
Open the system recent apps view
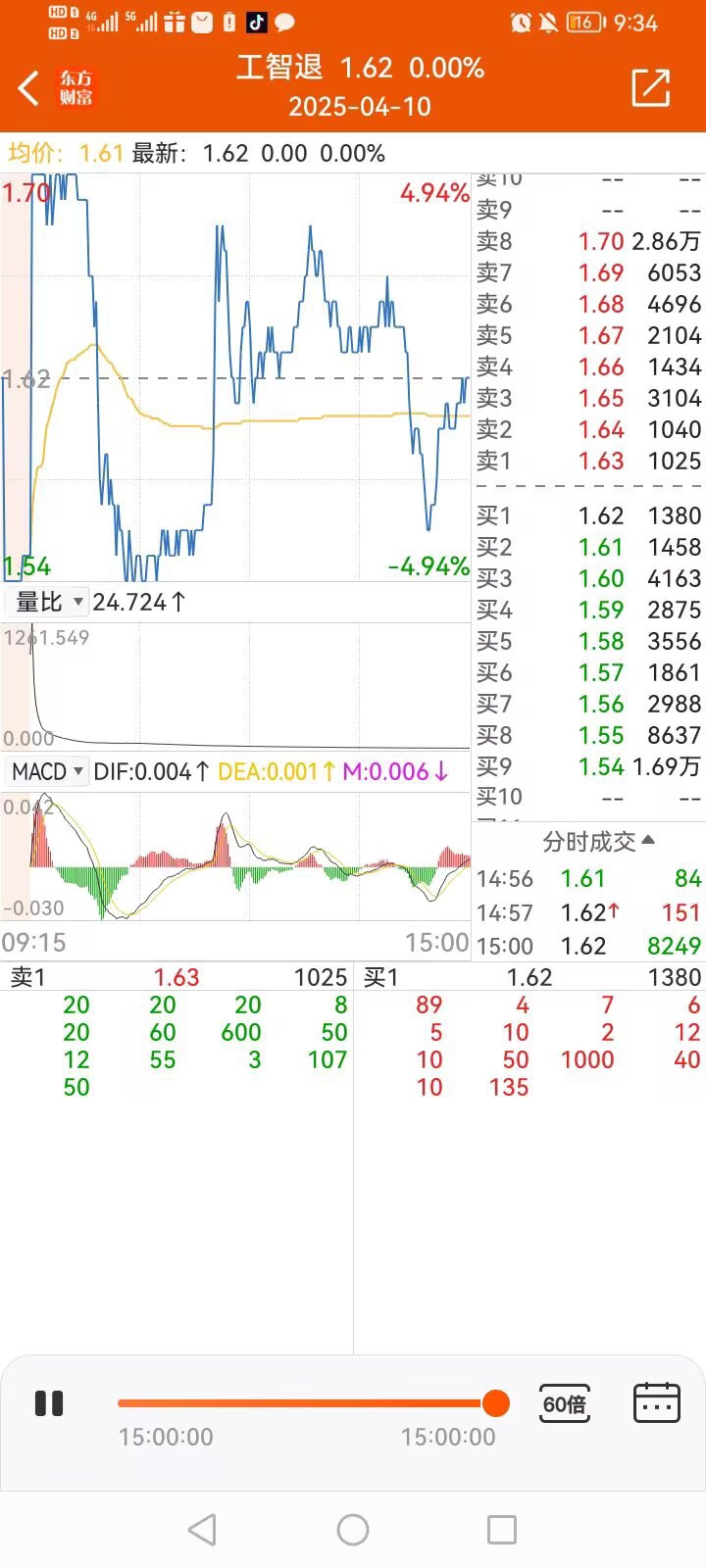(x=502, y=1529)
